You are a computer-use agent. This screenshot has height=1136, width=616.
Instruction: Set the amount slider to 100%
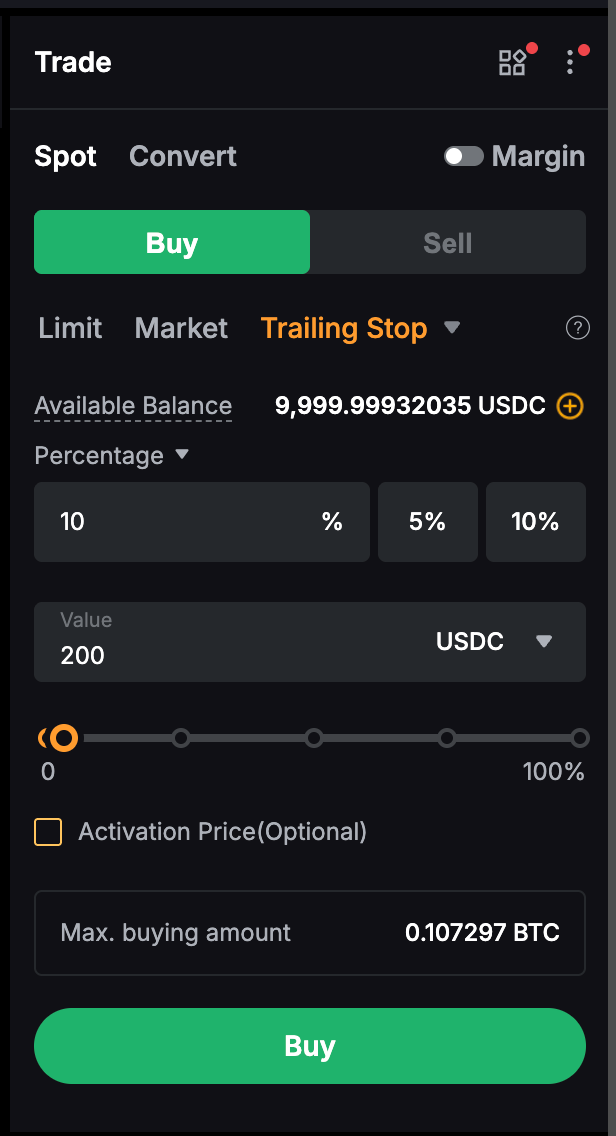580,739
